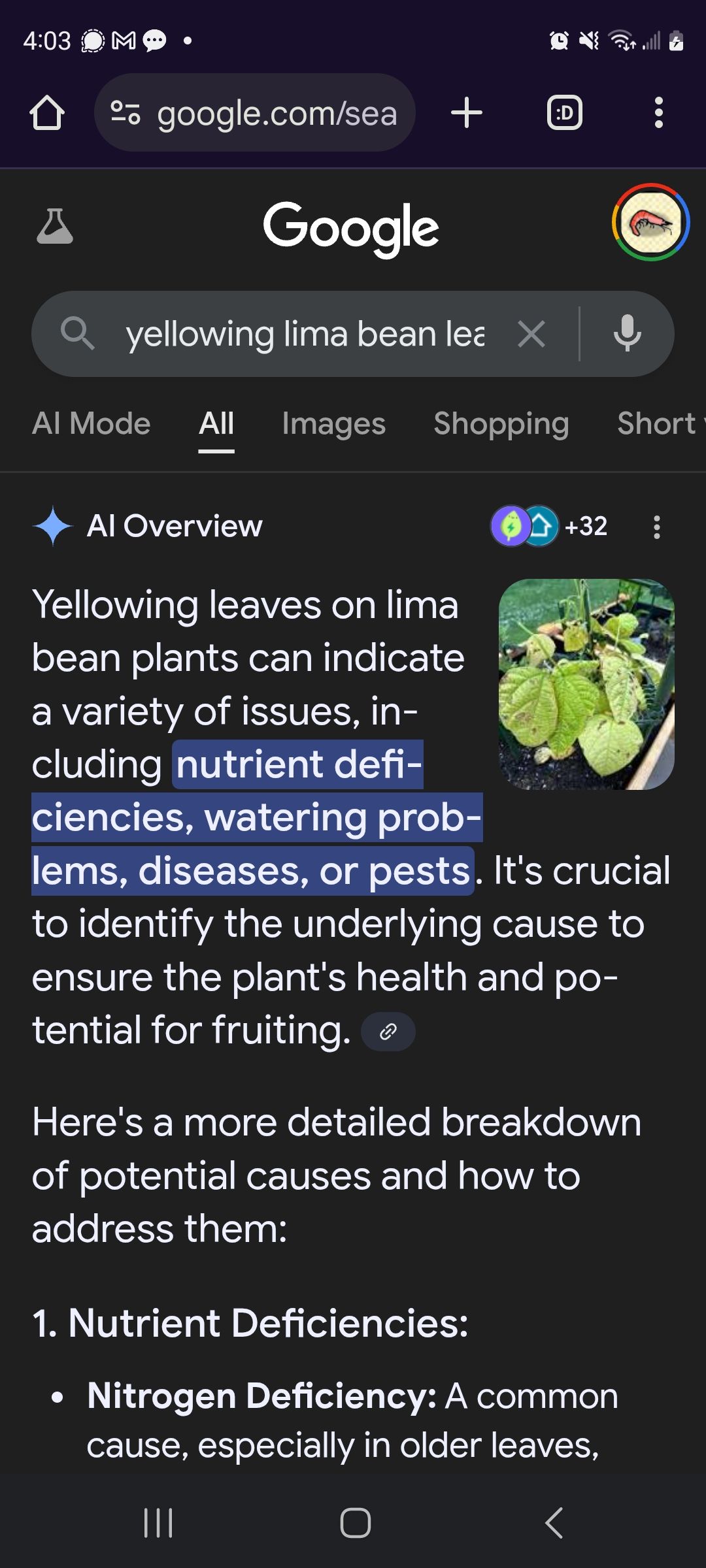Open recent apps from navigation bar
Image resolution: width=706 pixels, height=1568 pixels.
tap(158, 1523)
